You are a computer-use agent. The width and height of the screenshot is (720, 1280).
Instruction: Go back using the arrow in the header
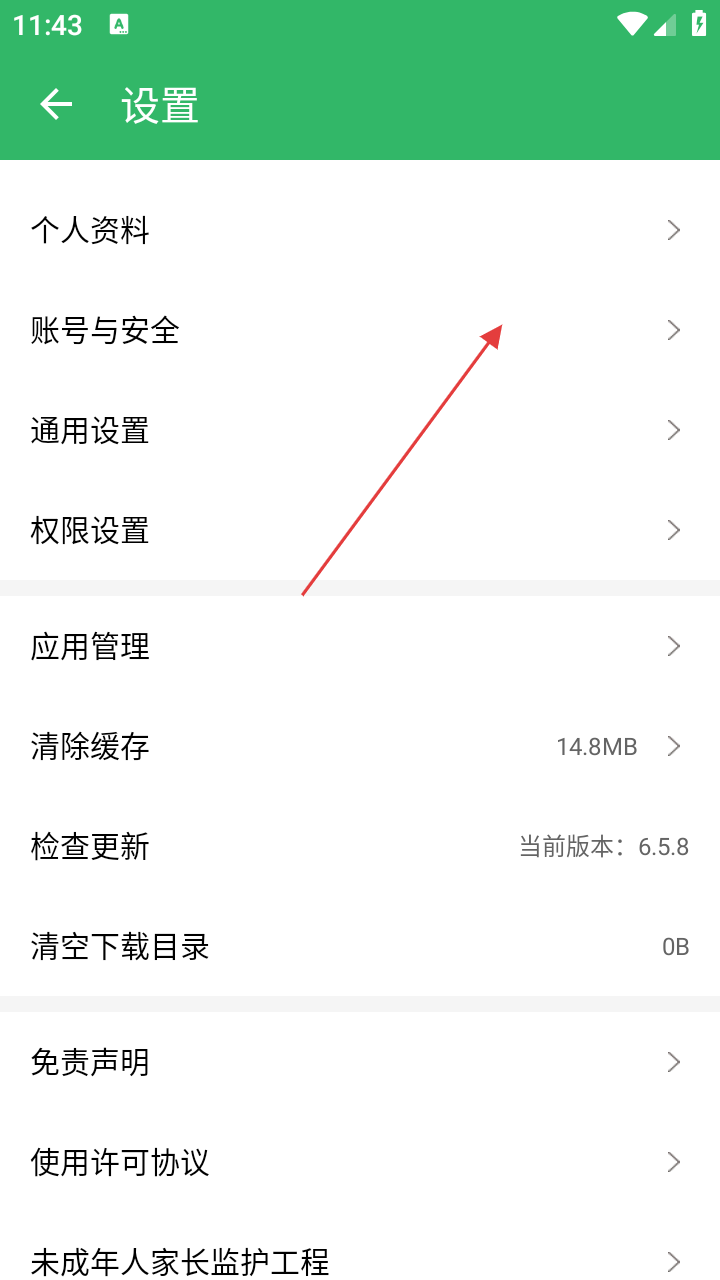[x=56, y=104]
